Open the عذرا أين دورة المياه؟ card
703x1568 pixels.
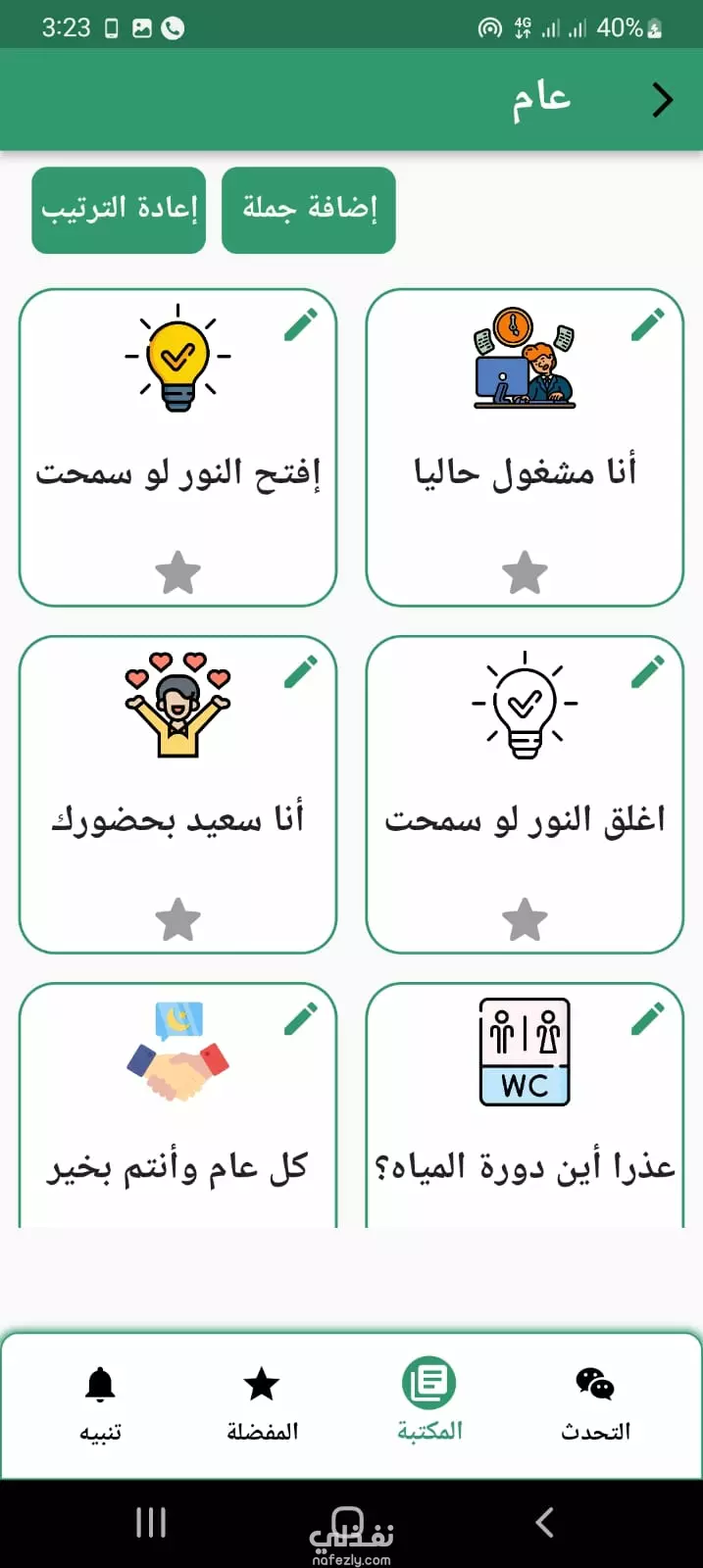coord(525,1105)
